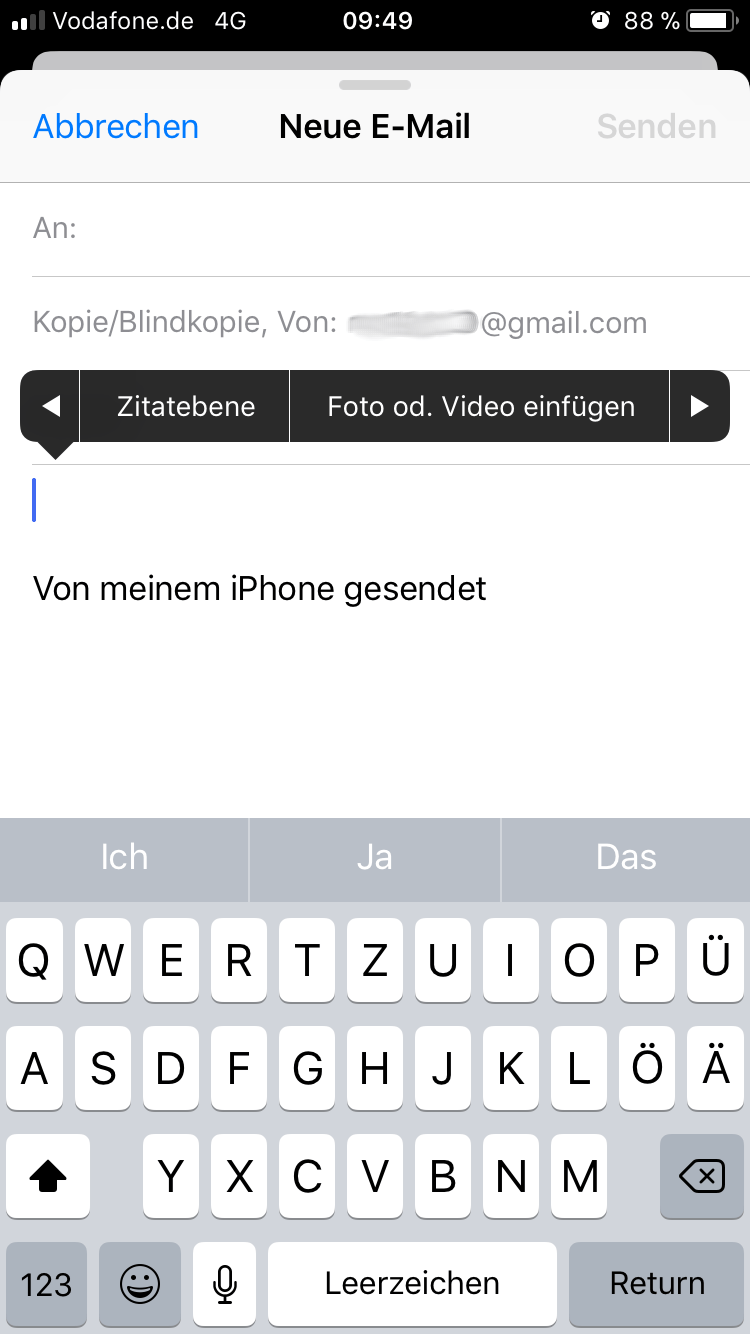Show more options in the edit menu

coord(699,406)
